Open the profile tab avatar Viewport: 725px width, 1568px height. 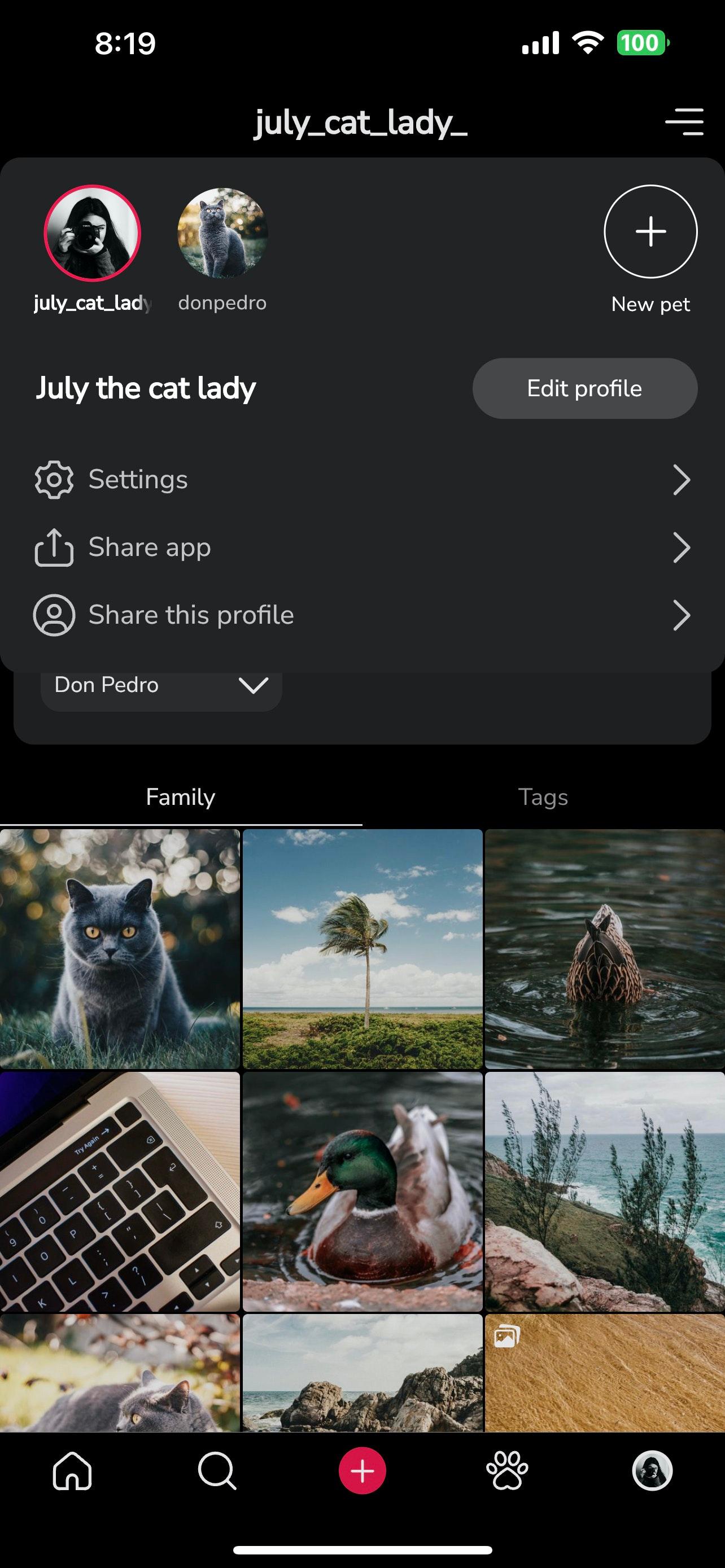(652, 1470)
